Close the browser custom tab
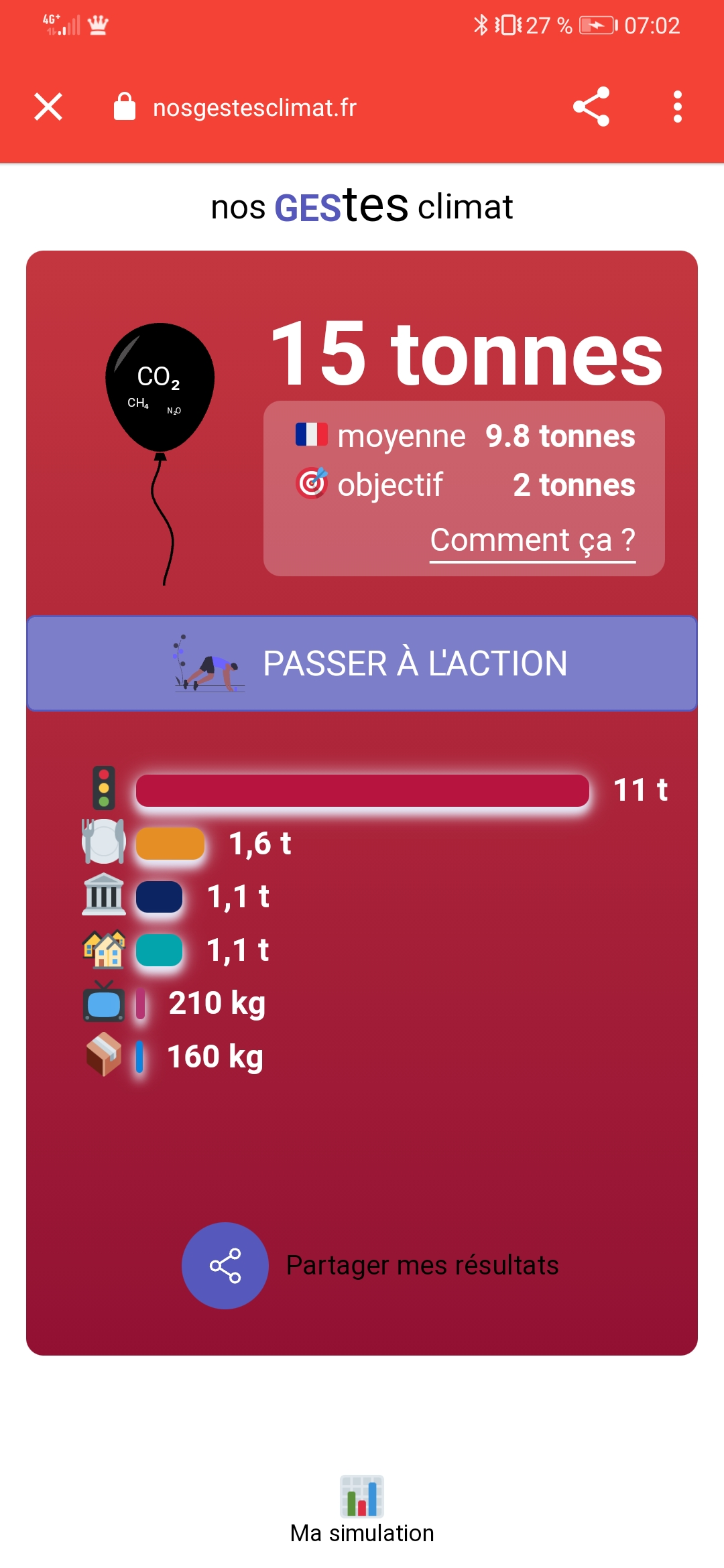 click(x=48, y=107)
